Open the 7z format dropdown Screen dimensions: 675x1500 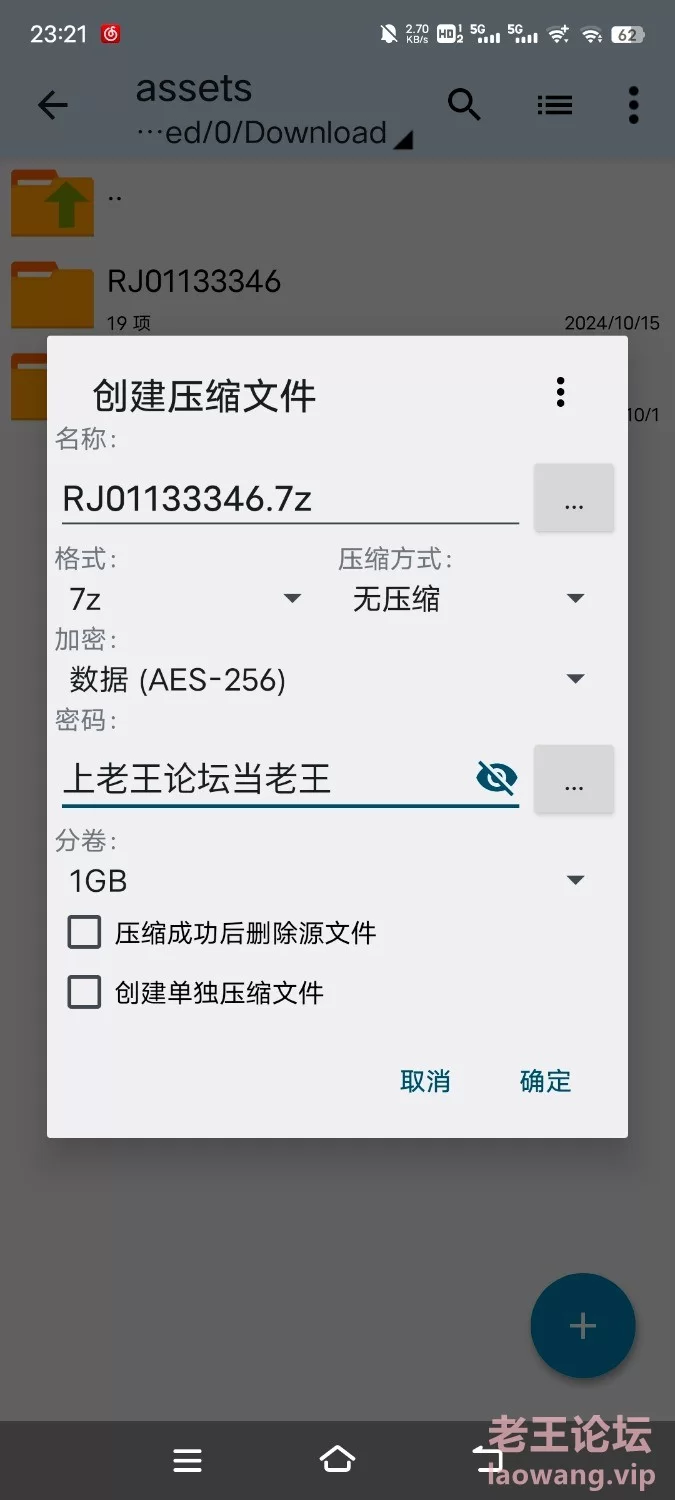186,599
